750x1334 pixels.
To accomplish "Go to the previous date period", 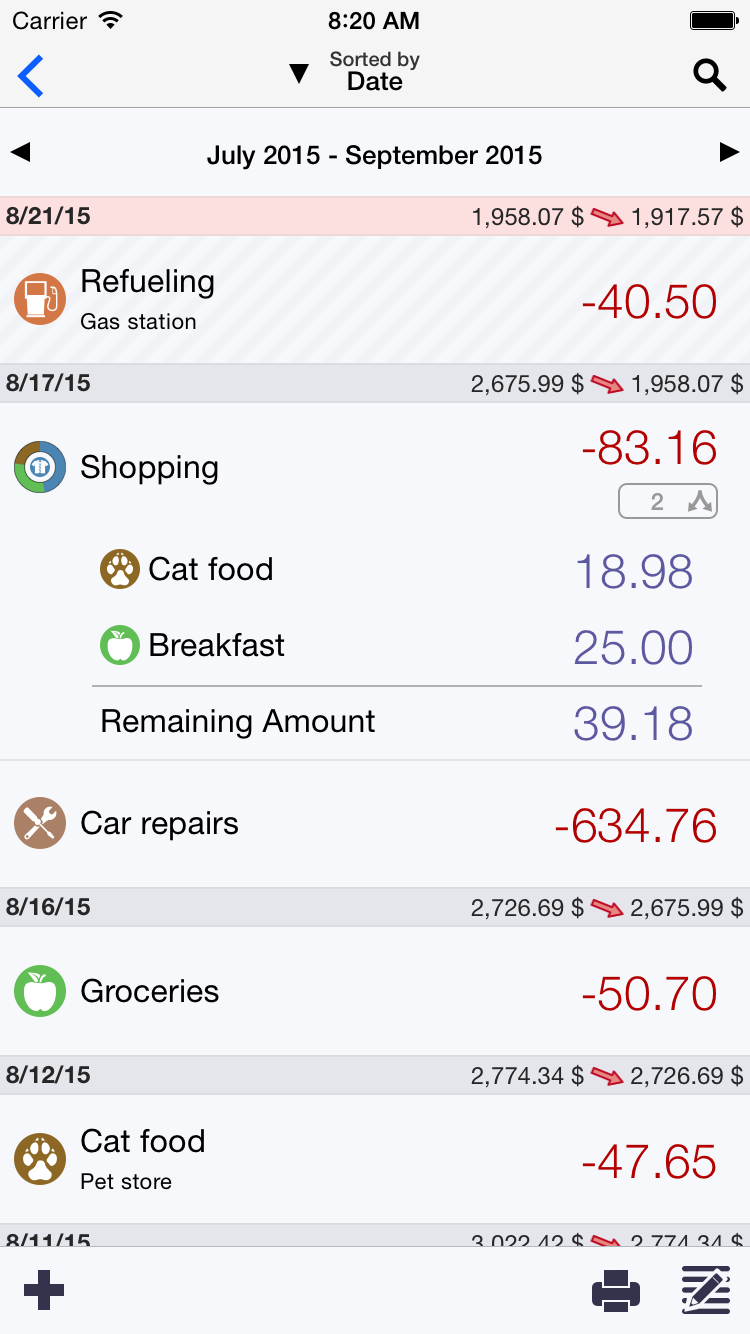I will pos(21,153).
